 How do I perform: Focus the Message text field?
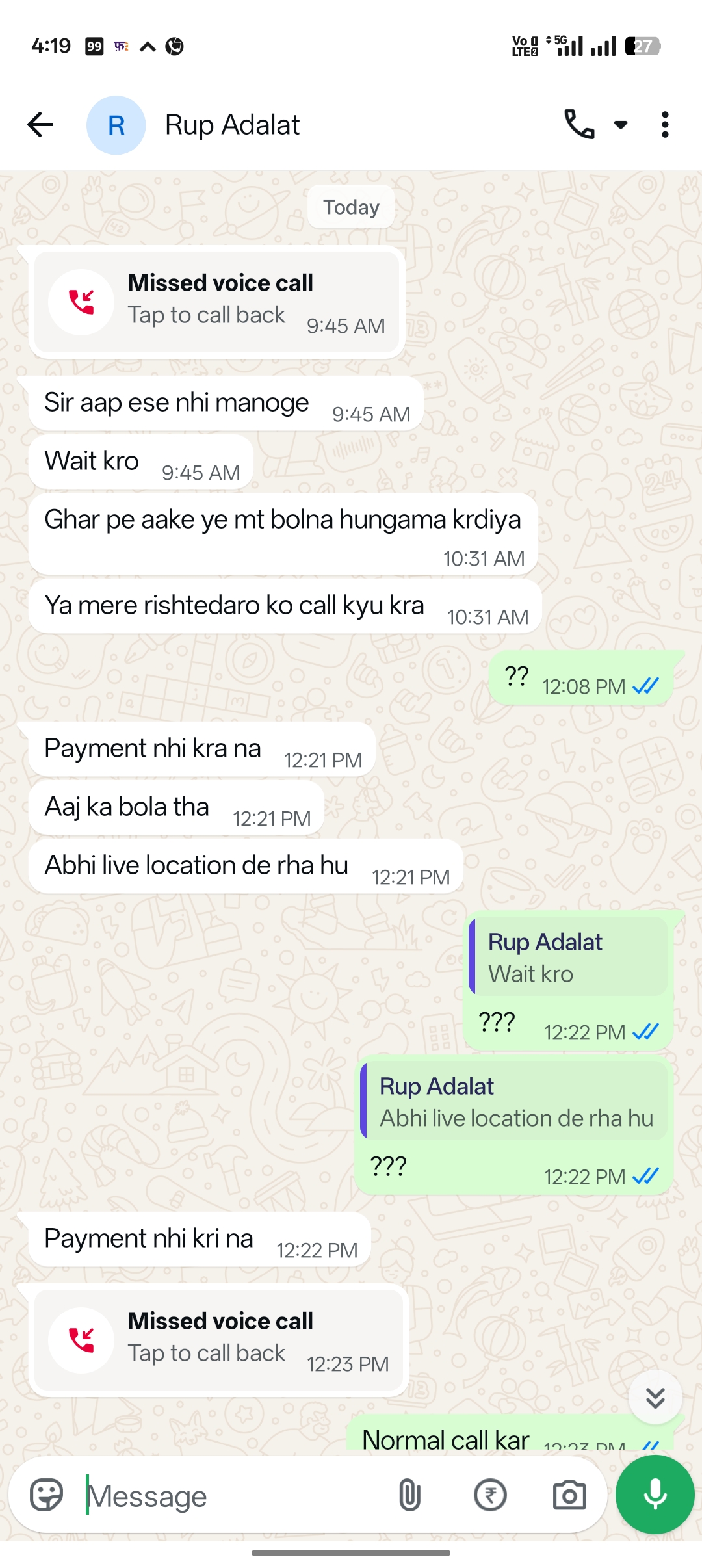click(x=234, y=1495)
